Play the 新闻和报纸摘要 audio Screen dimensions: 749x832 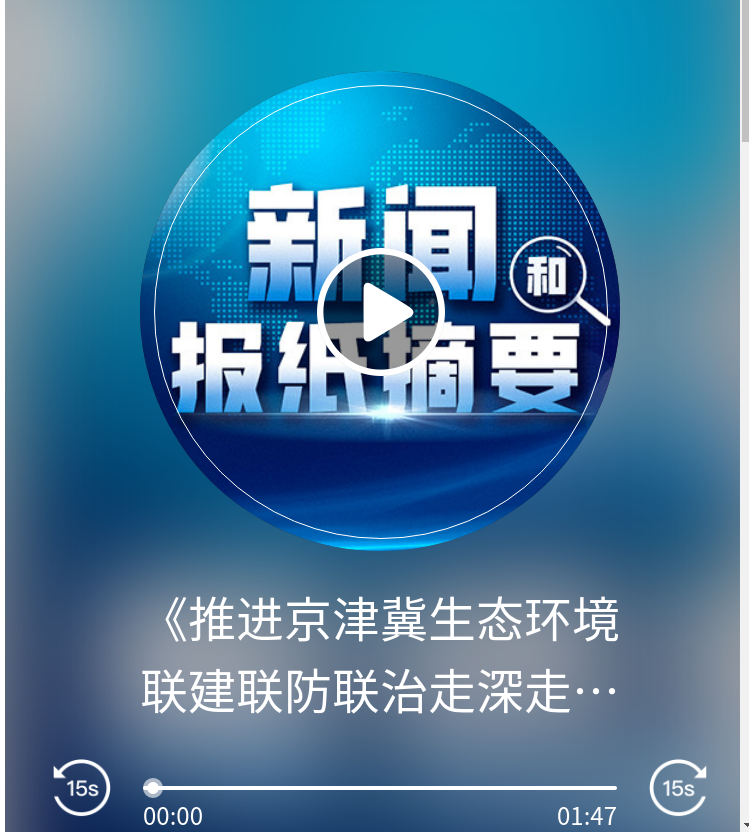[x=380, y=312]
